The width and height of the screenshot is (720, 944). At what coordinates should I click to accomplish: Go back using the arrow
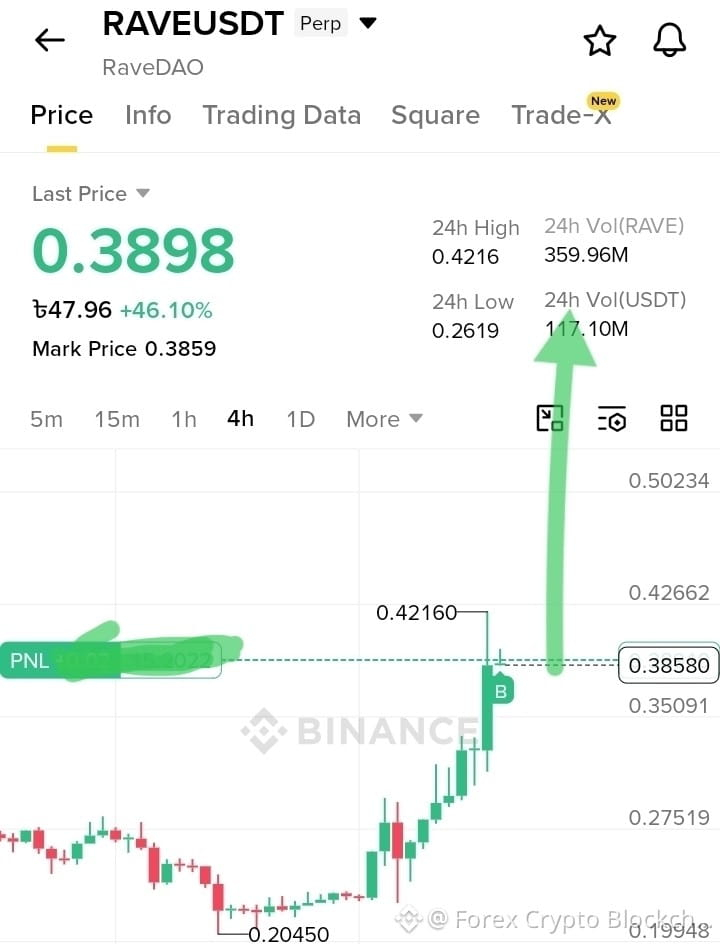[49, 40]
